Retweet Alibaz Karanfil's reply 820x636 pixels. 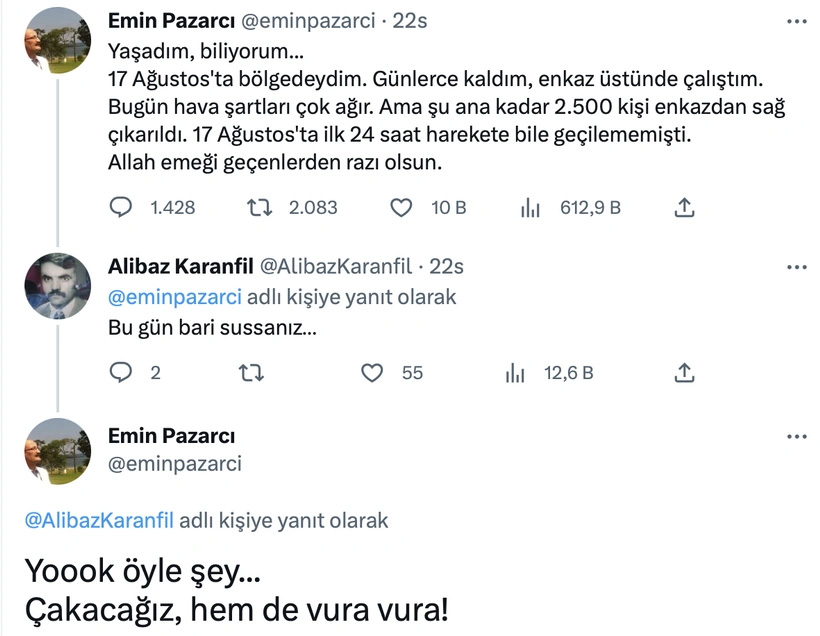[254, 373]
